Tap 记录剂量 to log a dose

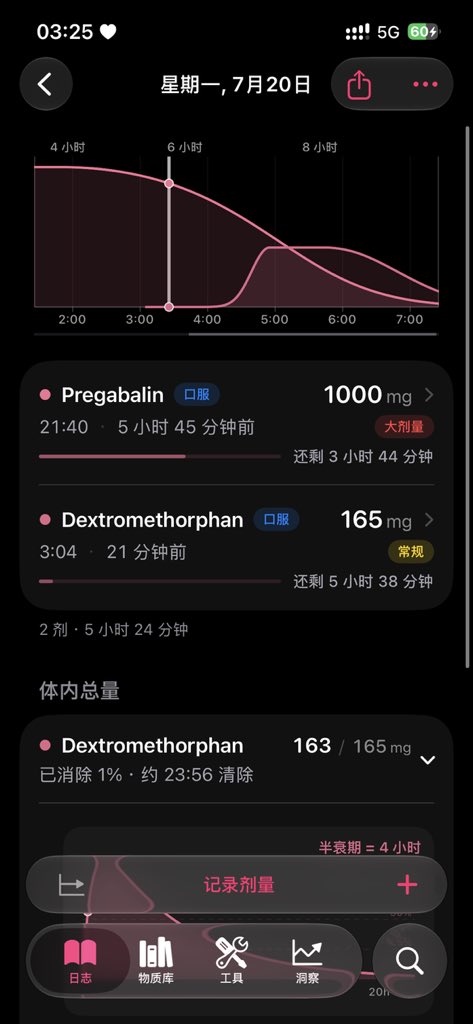click(239, 885)
